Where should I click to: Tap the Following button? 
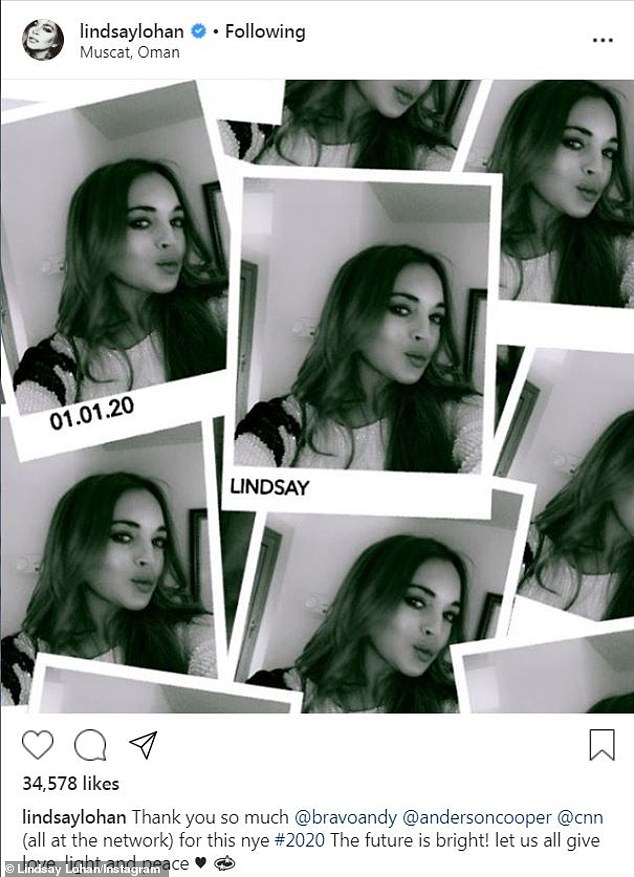265,31
